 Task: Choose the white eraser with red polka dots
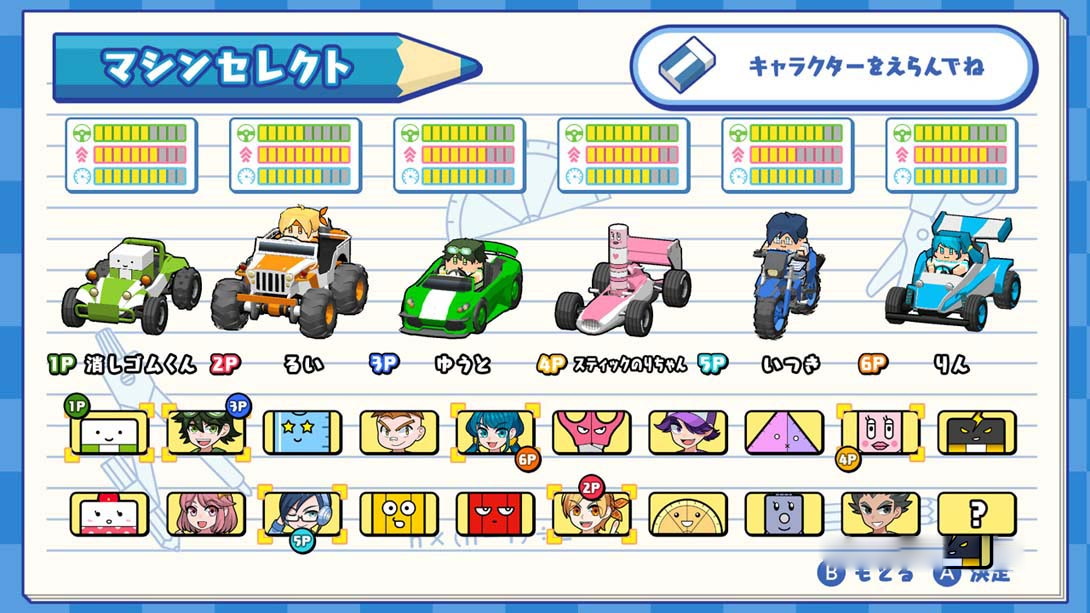pos(110,513)
